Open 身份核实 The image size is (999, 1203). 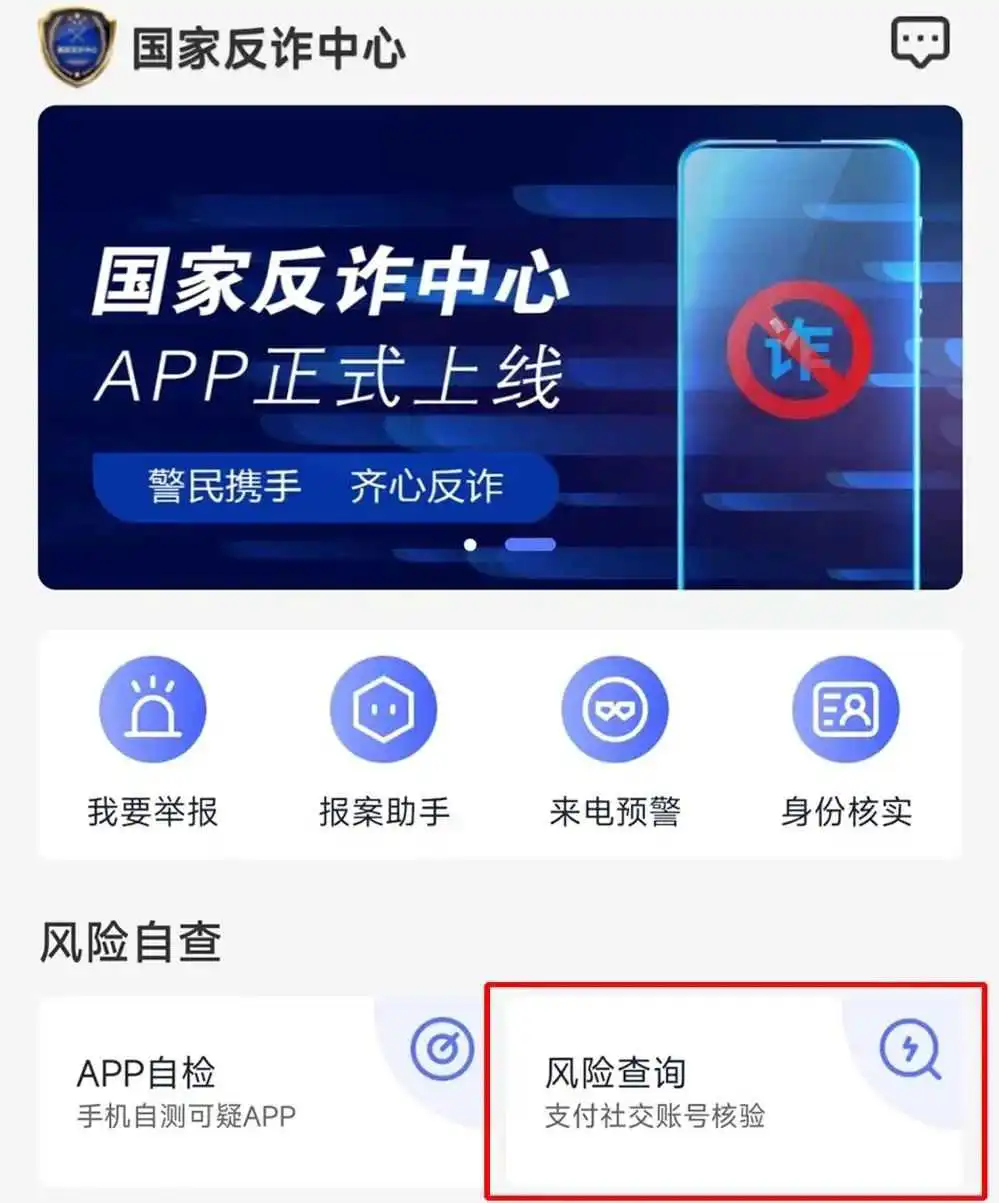point(846,742)
